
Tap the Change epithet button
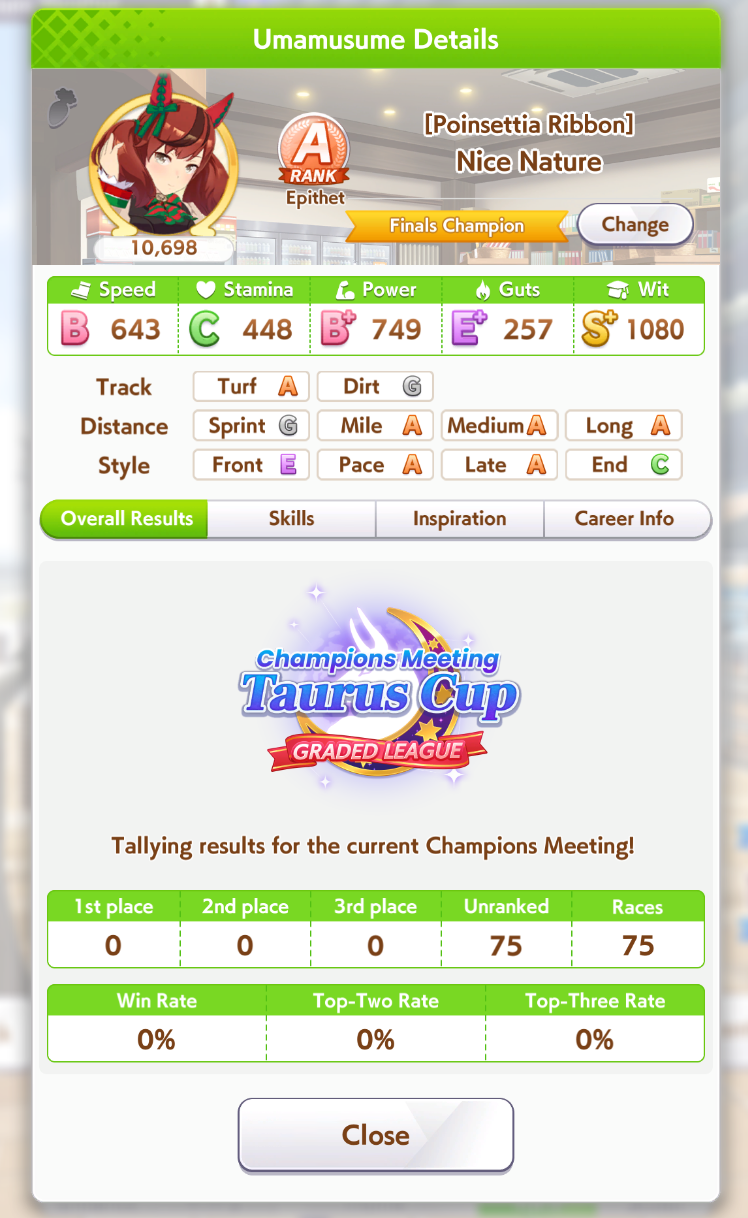click(x=635, y=225)
